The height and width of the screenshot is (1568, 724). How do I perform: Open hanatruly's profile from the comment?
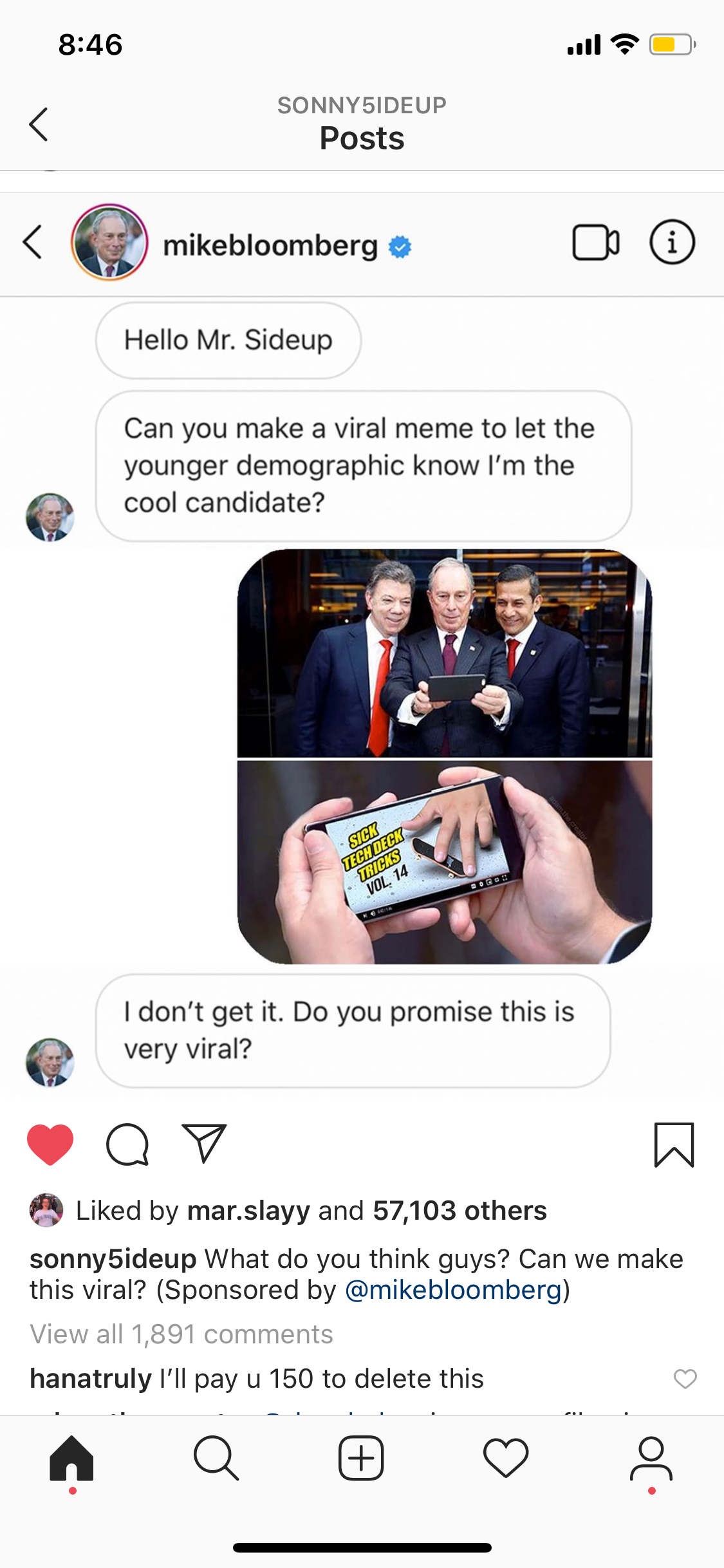pyautogui.click(x=91, y=1379)
